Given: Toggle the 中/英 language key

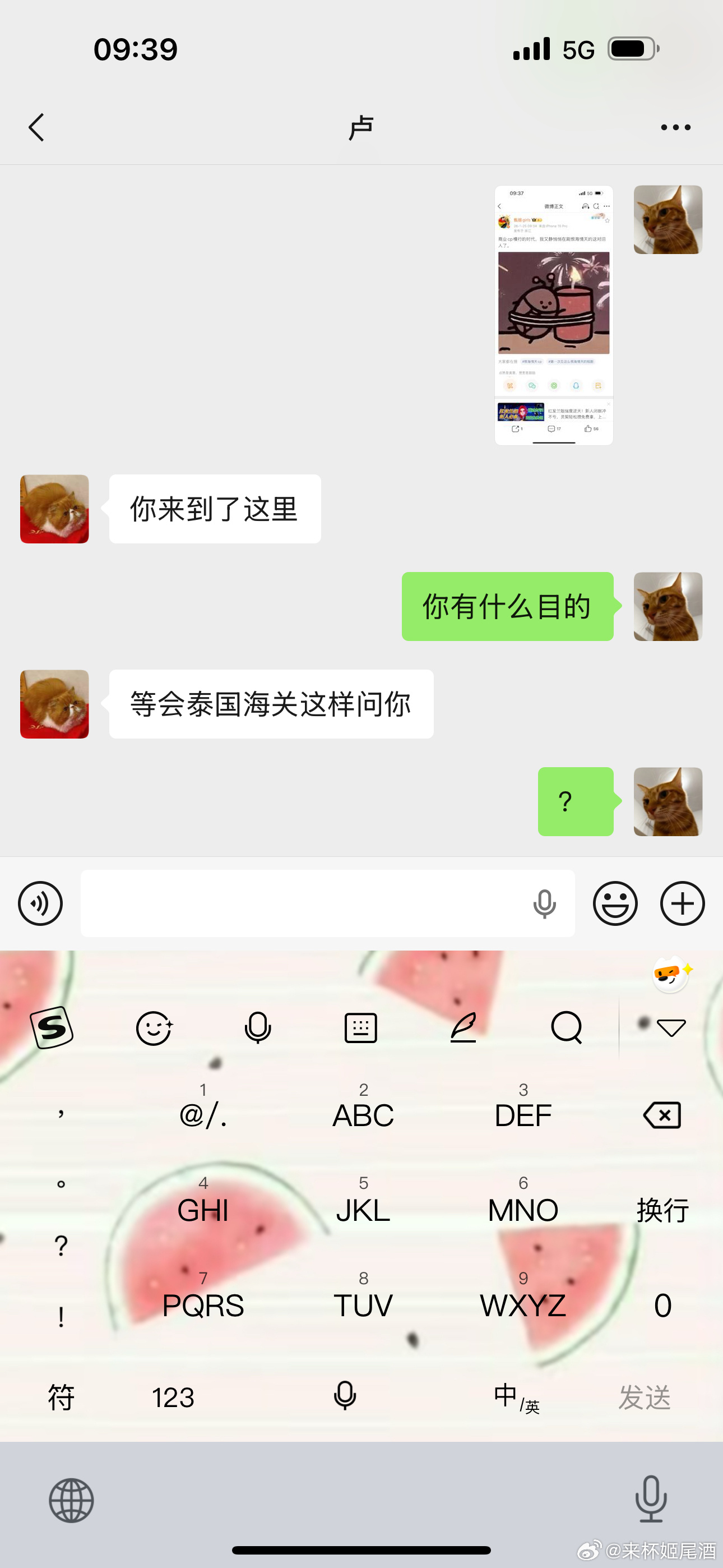Looking at the screenshot, I should pyautogui.click(x=516, y=1398).
